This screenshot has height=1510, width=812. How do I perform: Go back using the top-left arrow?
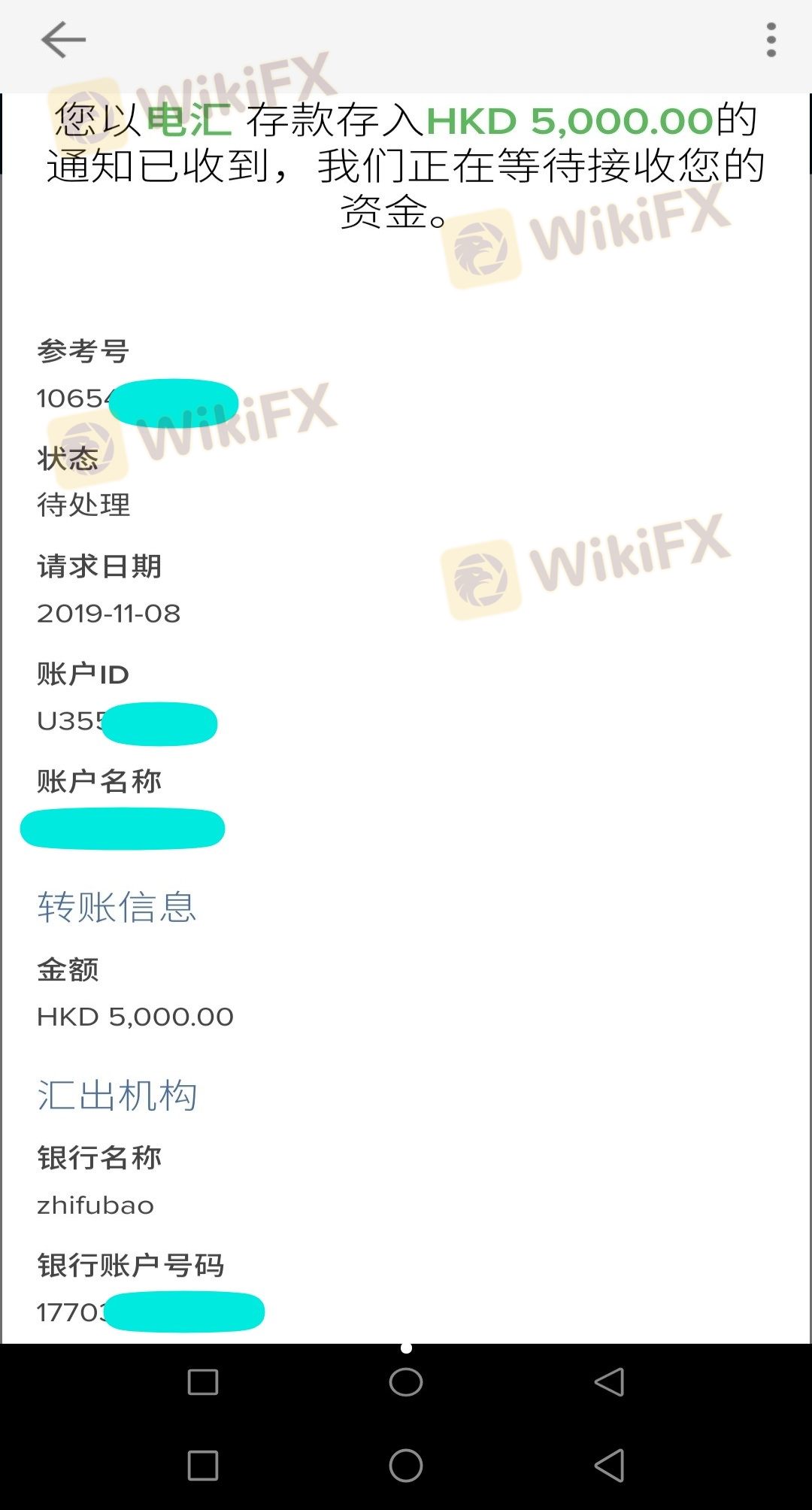coord(63,40)
